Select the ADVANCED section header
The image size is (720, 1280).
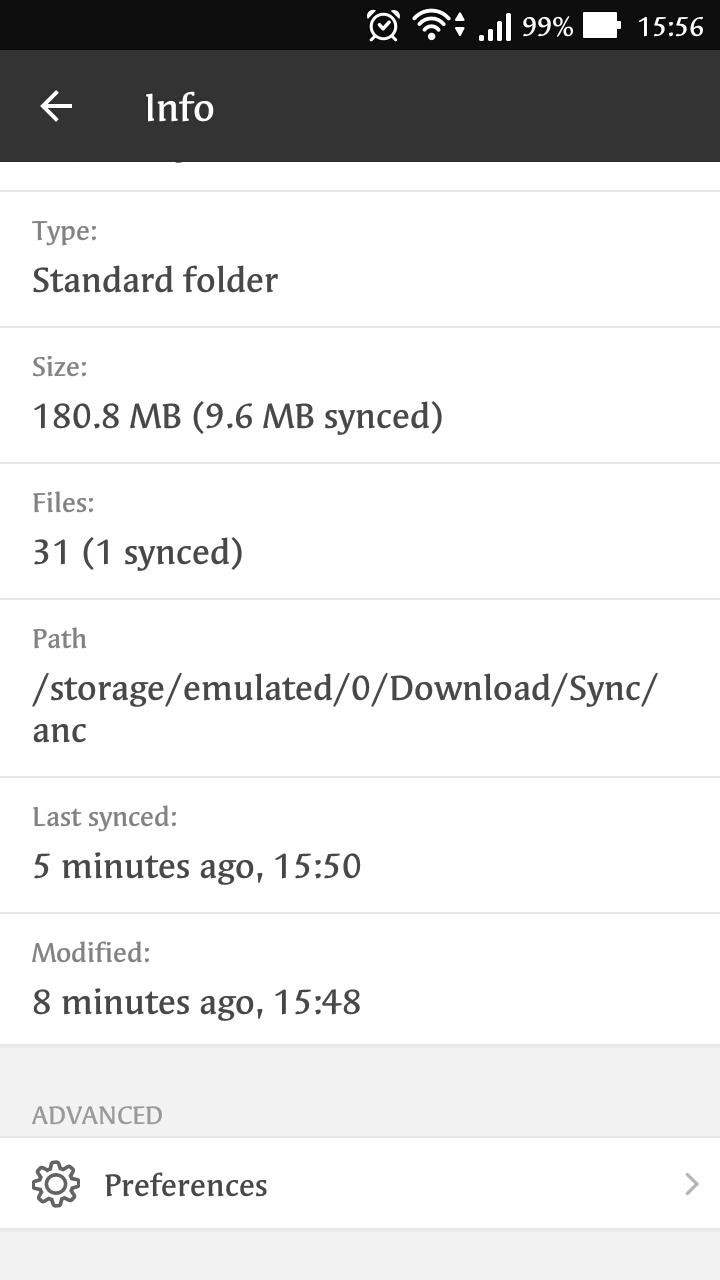(97, 1114)
